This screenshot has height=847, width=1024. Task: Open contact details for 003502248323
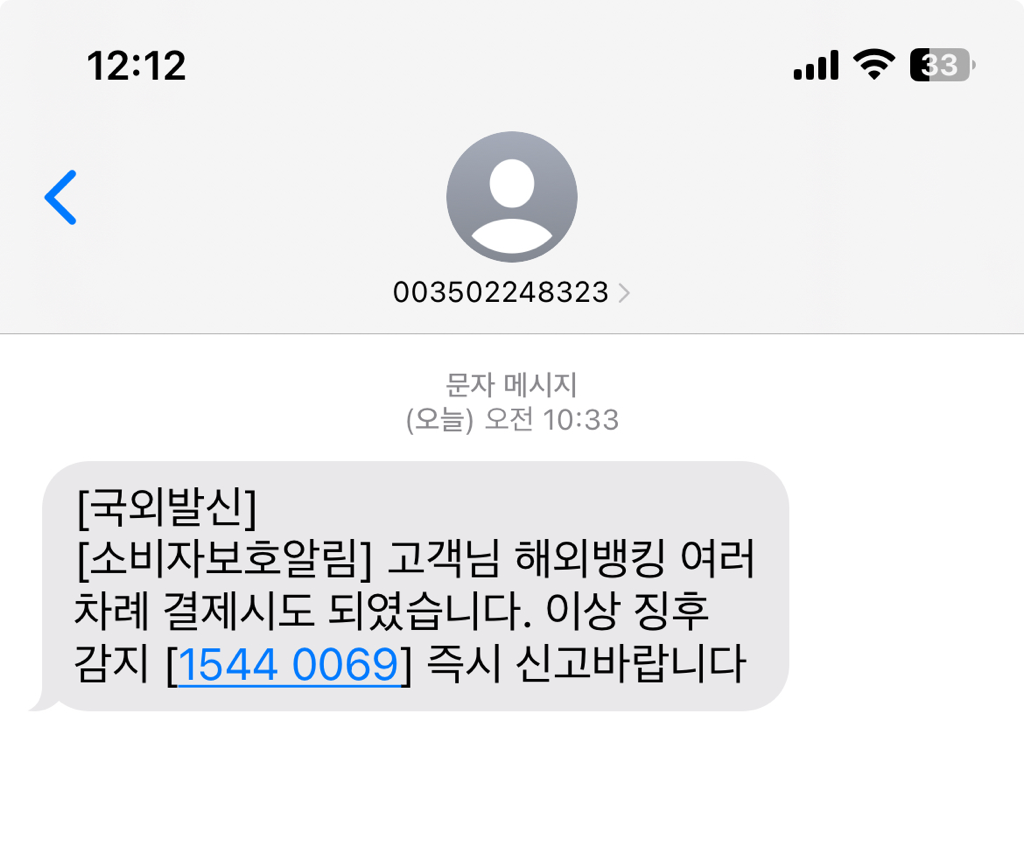511,292
